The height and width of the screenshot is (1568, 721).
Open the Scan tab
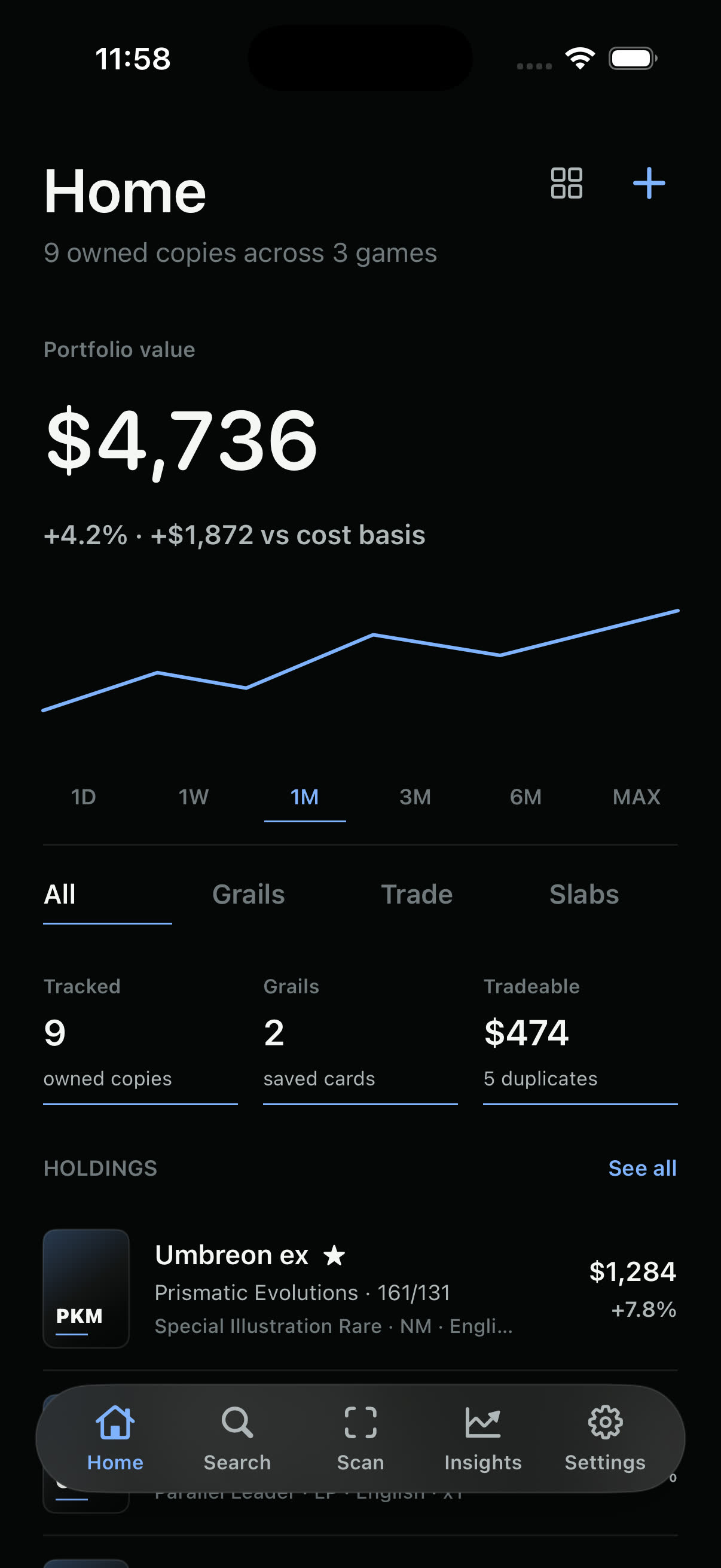(x=360, y=1439)
